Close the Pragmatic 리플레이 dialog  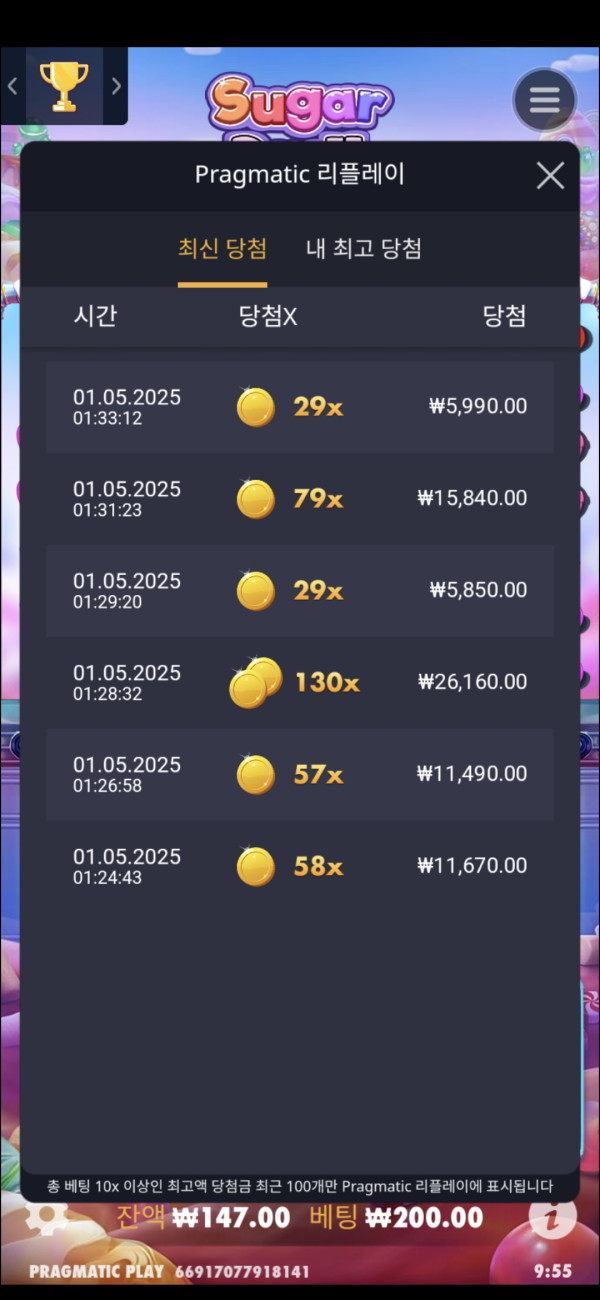(550, 176)
